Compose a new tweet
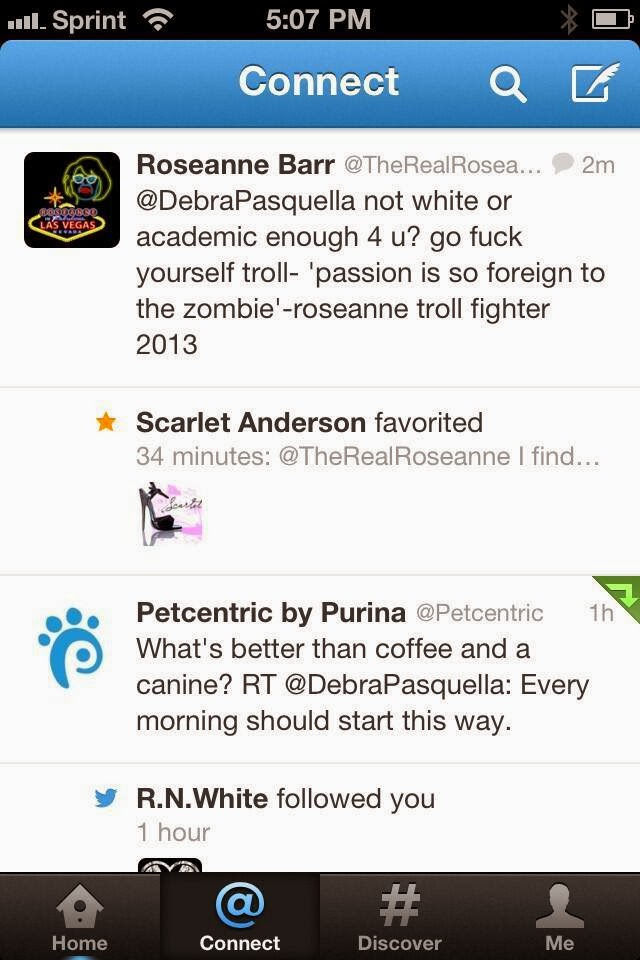Screen dimensions: 640x960 [594, 84]
